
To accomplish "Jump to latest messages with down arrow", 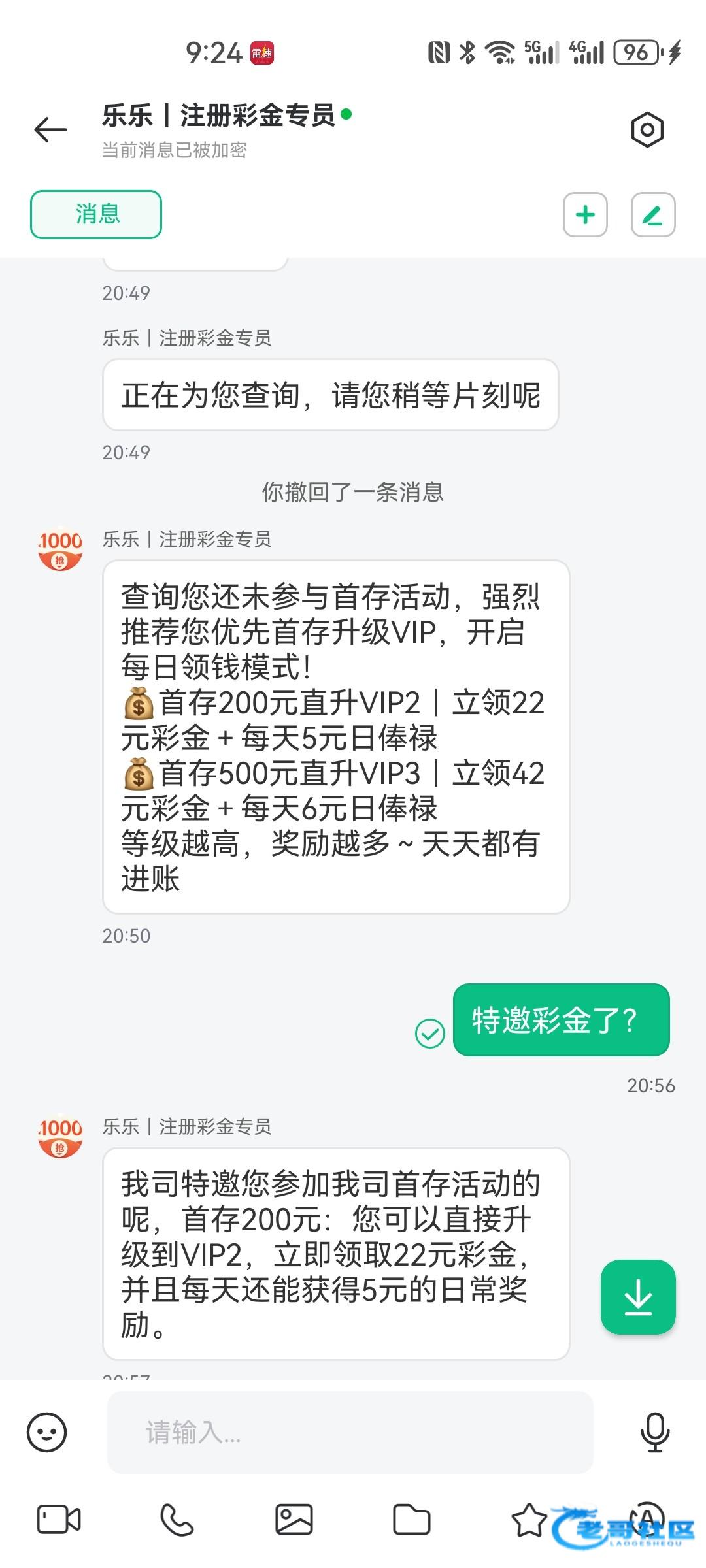I will coord(638,1297).
